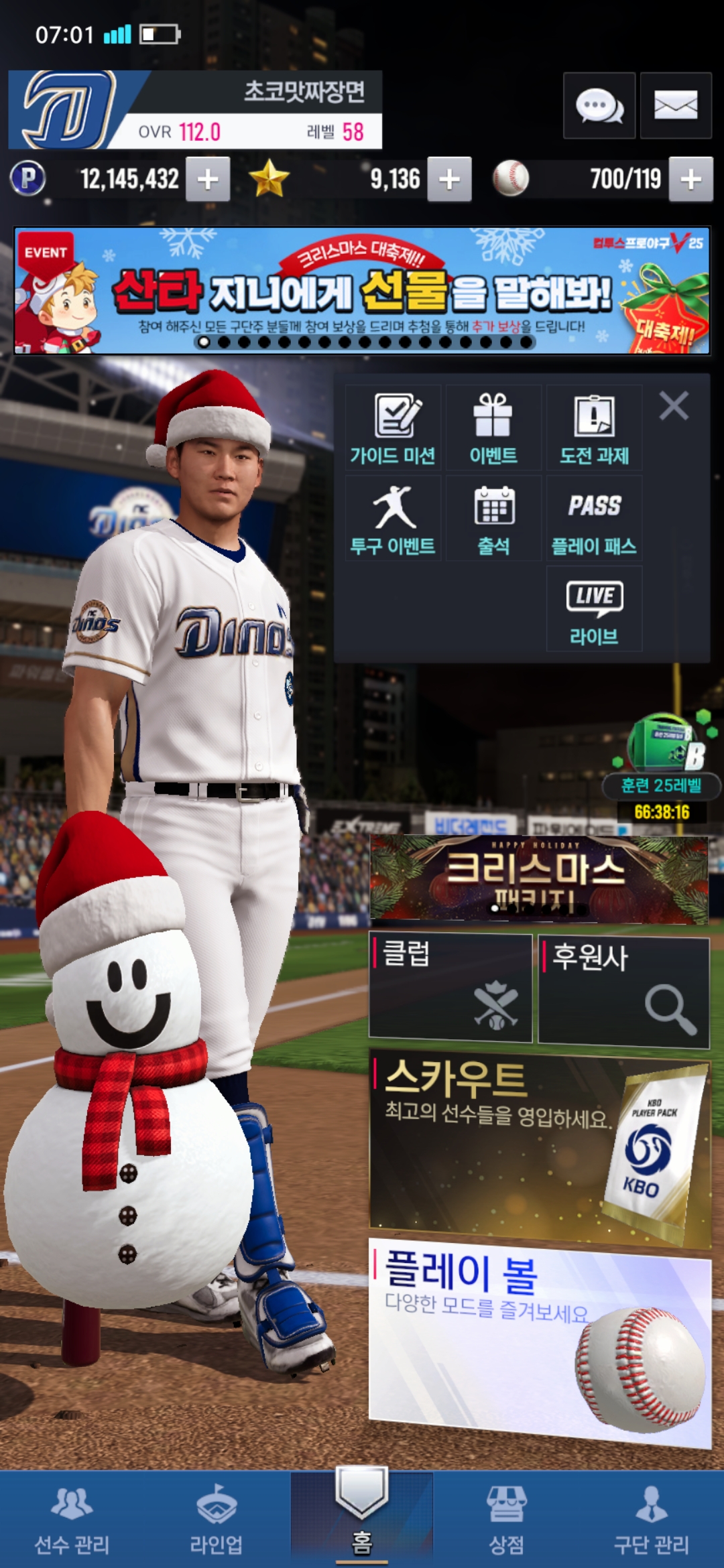Open 도전 과제 challenges
The height and width of the screenshot is (1568, 724).
[x=594, y=429]
